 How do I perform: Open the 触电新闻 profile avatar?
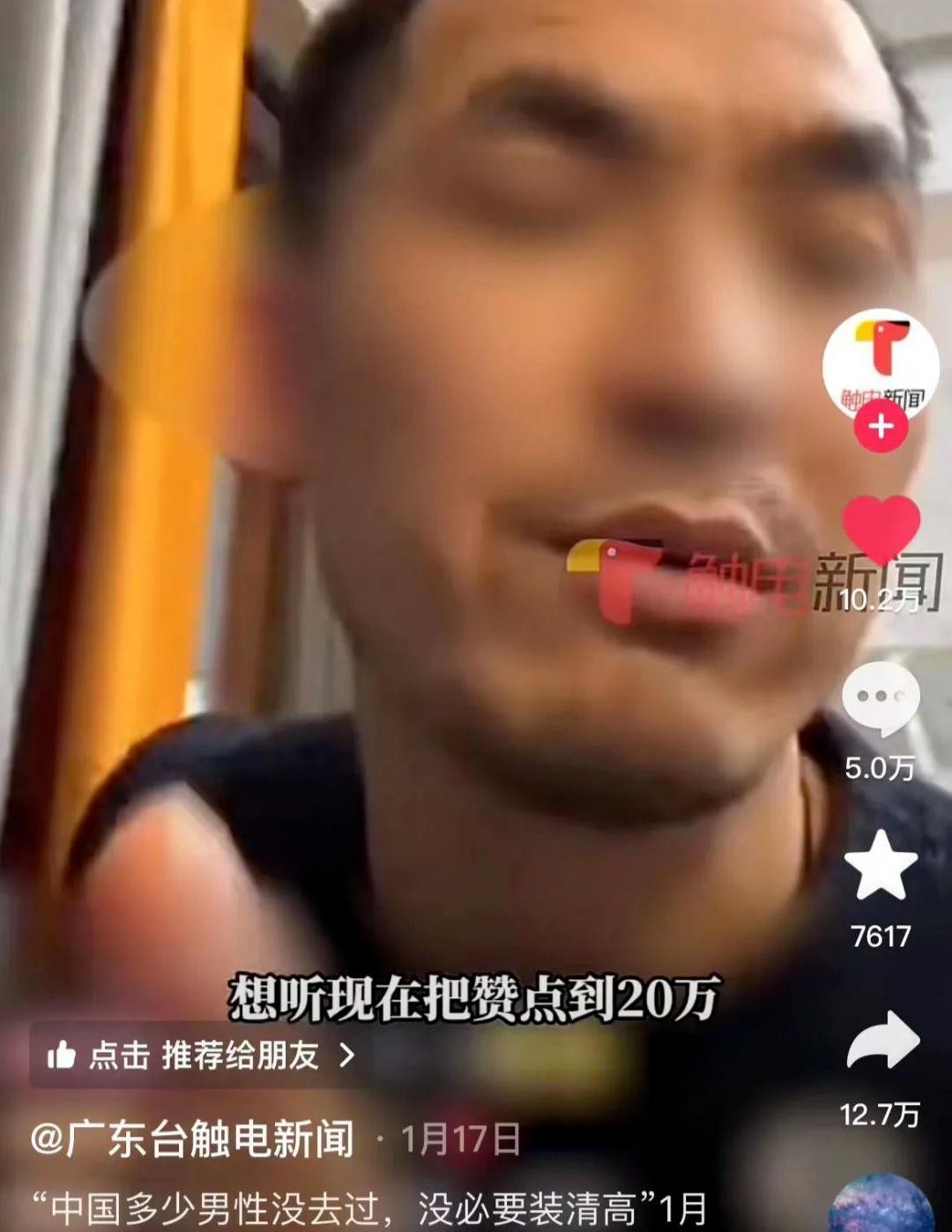880,362
